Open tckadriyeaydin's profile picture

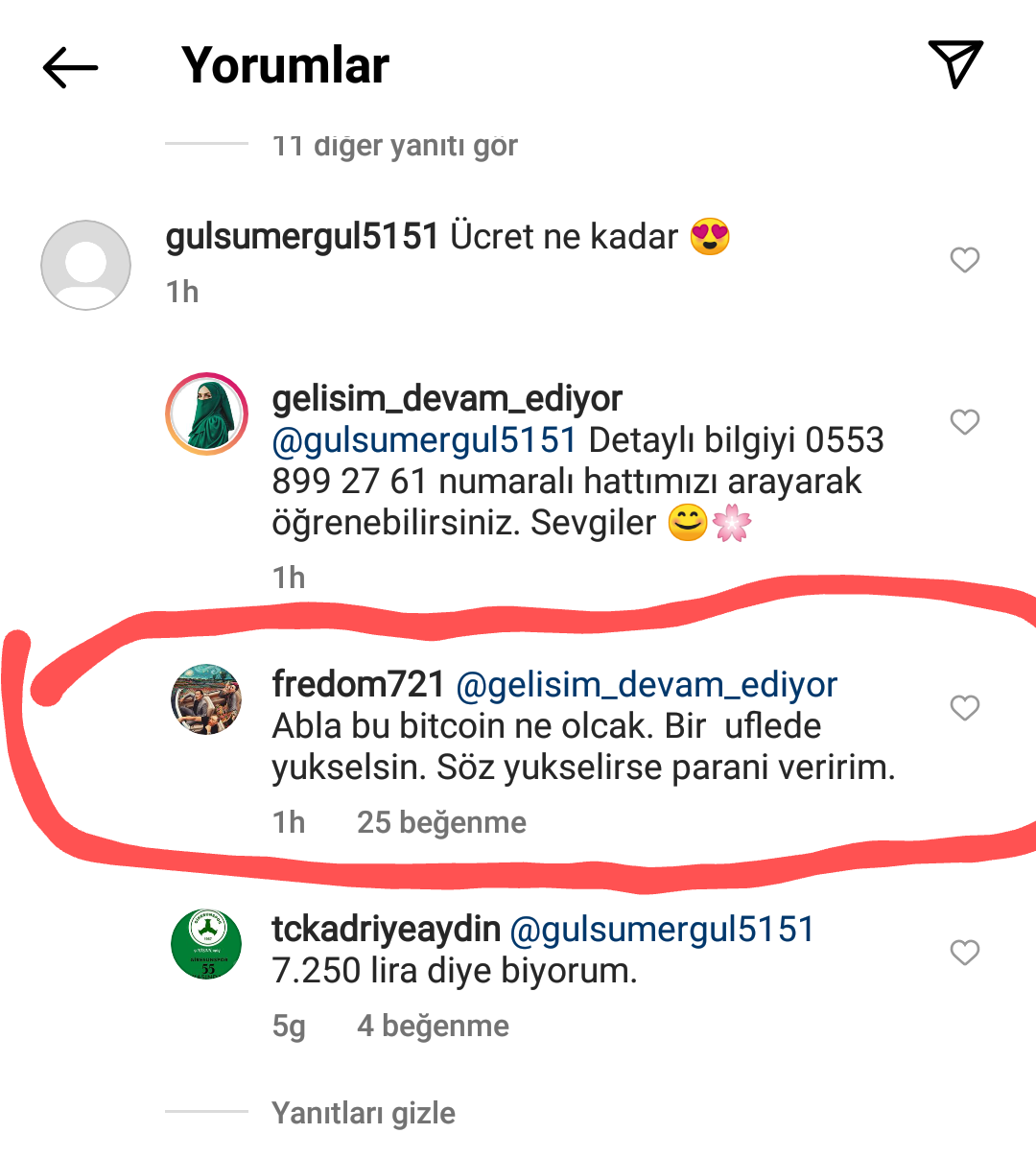tap(206, 944)
